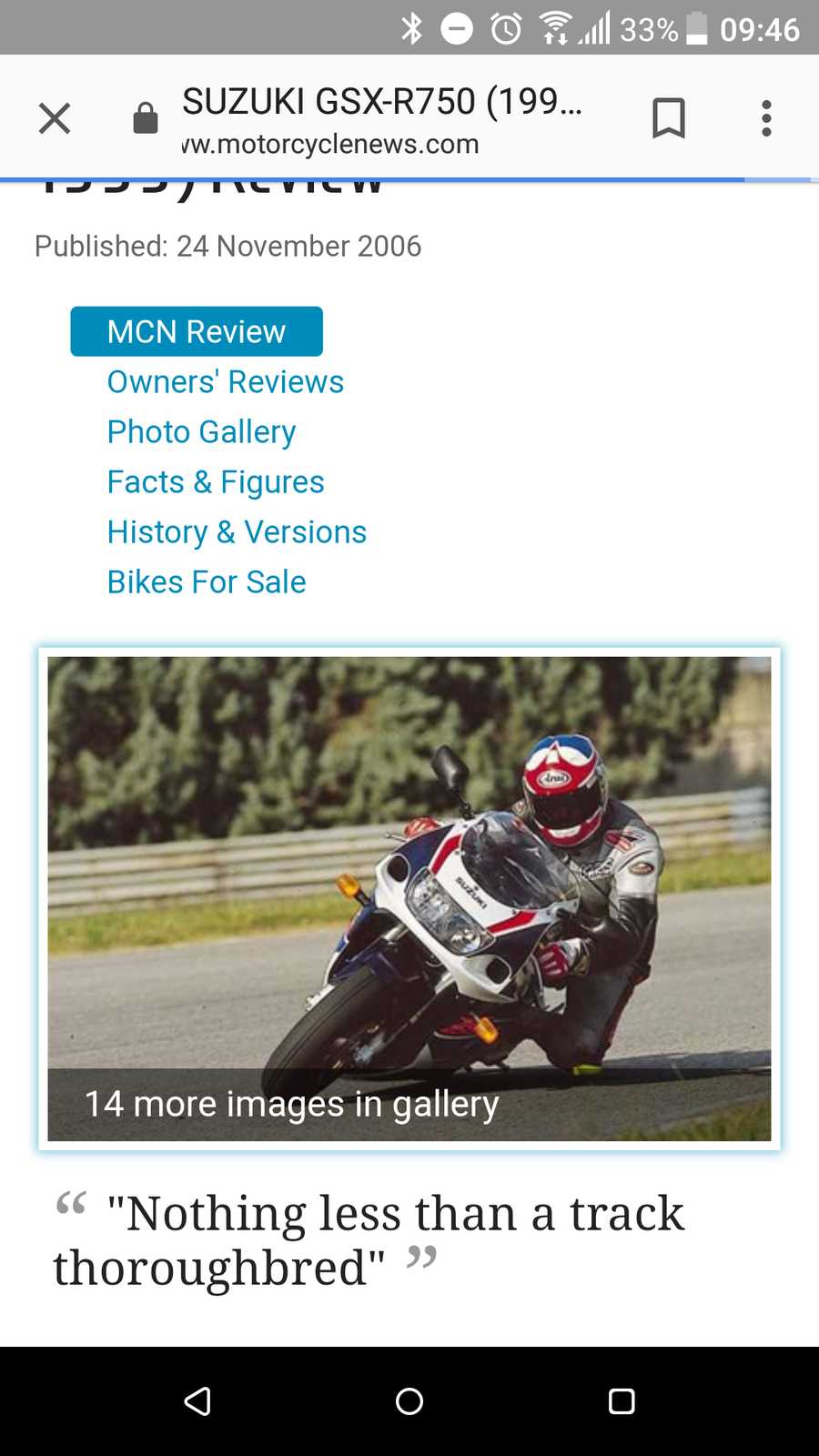This screenshot has height=1456, width=819.
Task: Bookmark this page
Action: (668, 118)
